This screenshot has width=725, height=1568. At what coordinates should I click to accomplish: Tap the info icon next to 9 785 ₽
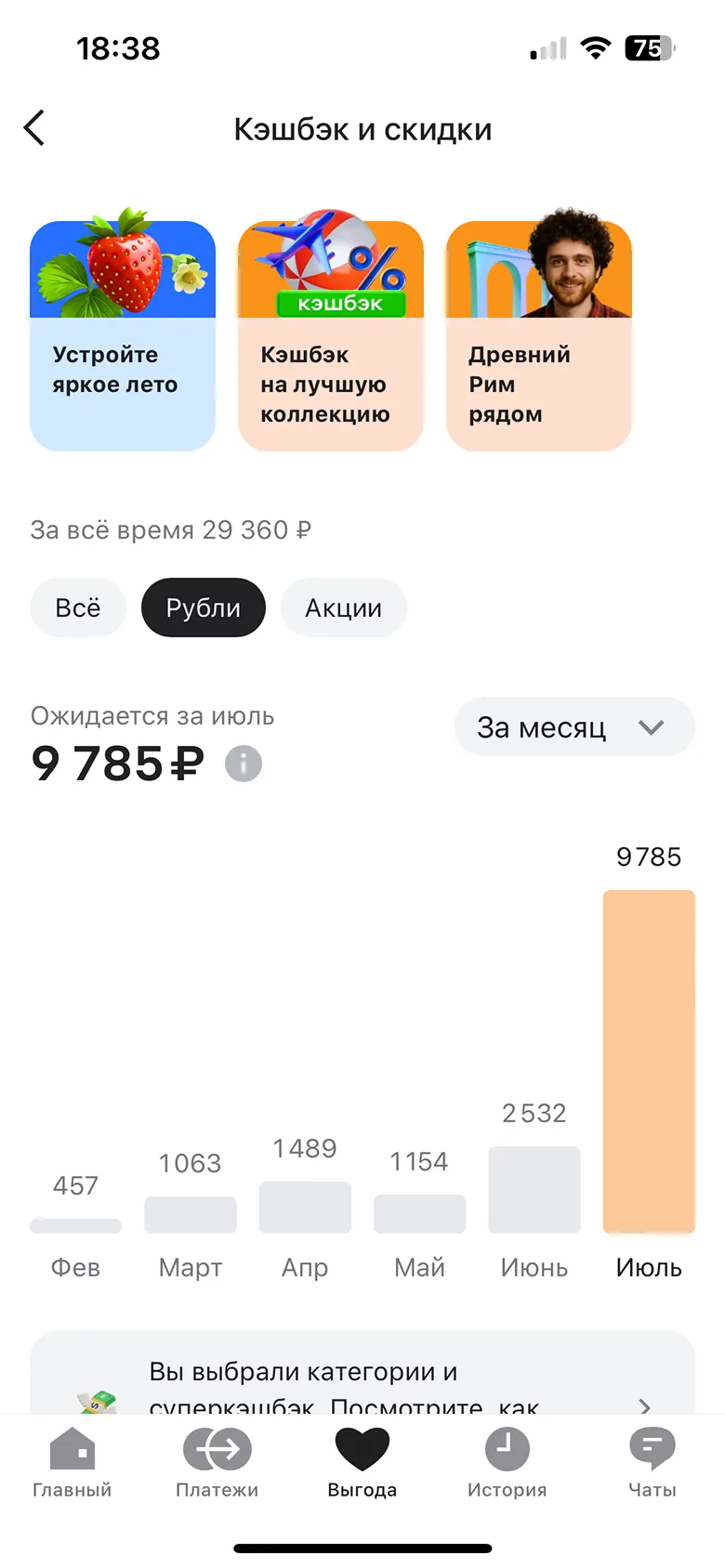tap(244, 764)
